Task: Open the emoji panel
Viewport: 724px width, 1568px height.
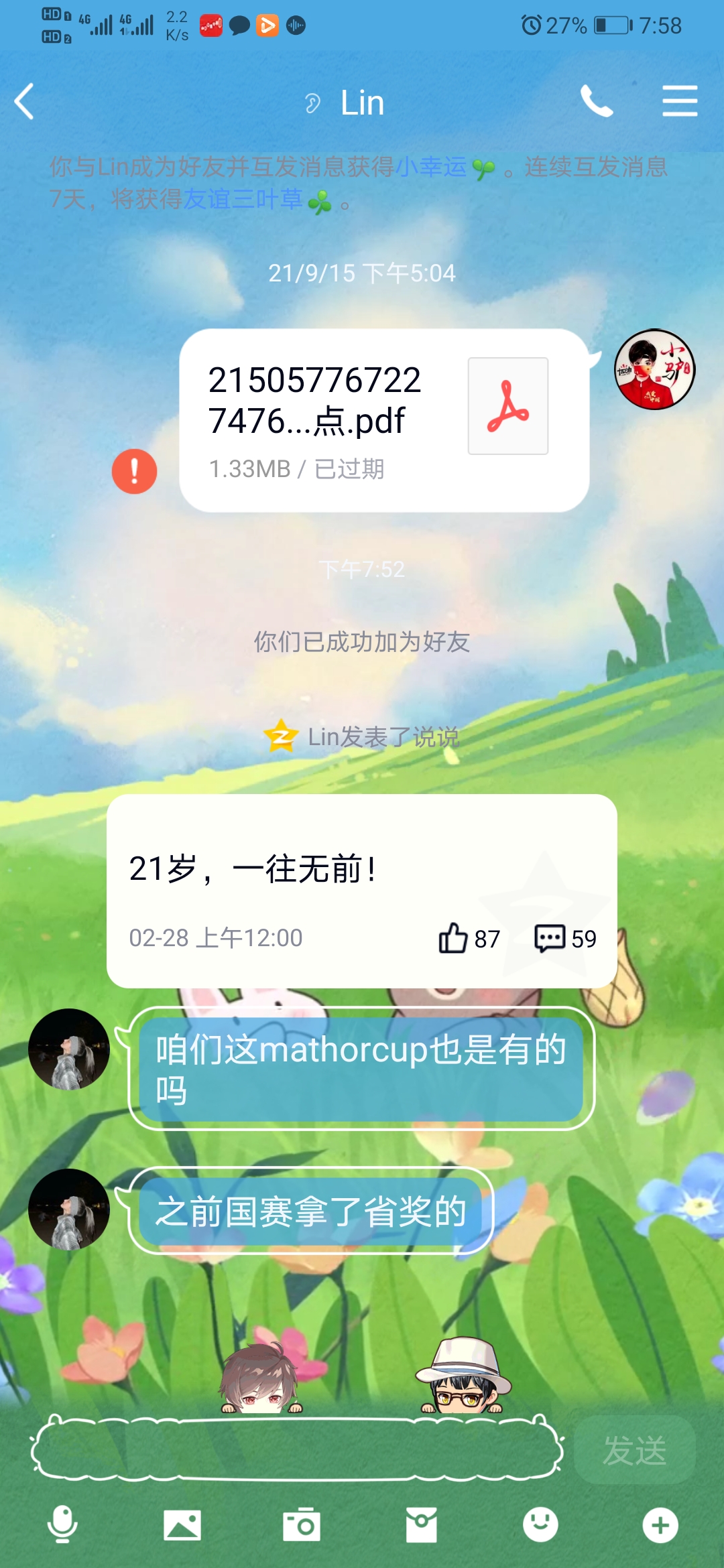Action: [x=540, y=1526]
